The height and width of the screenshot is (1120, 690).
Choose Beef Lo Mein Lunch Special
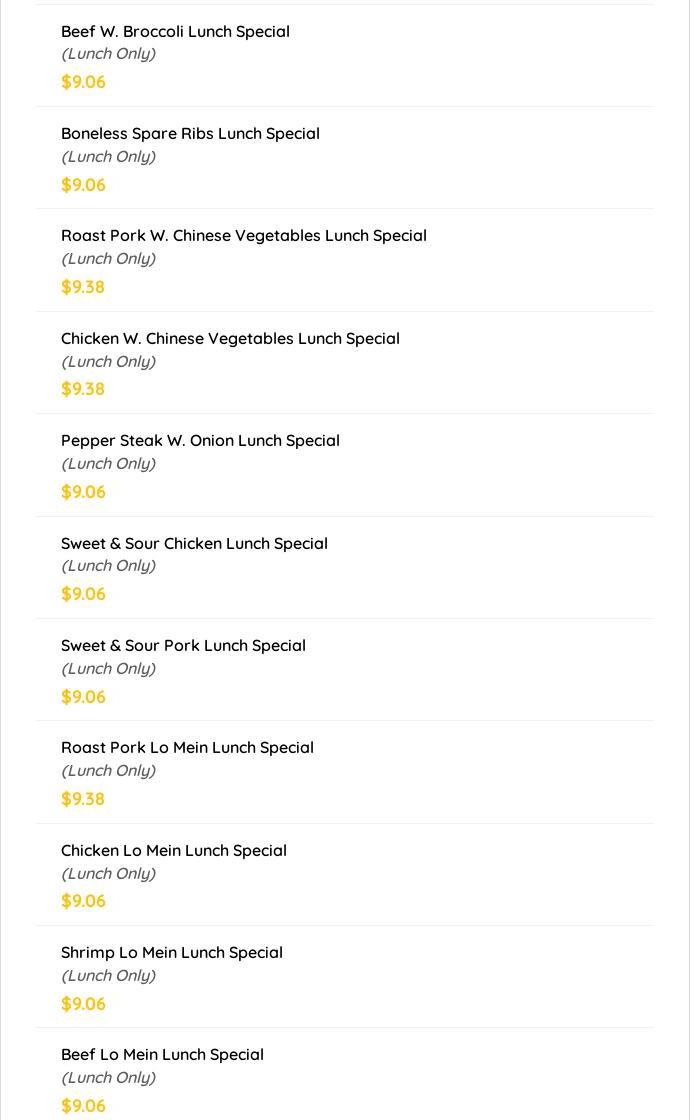click(x=162, y=1055)
